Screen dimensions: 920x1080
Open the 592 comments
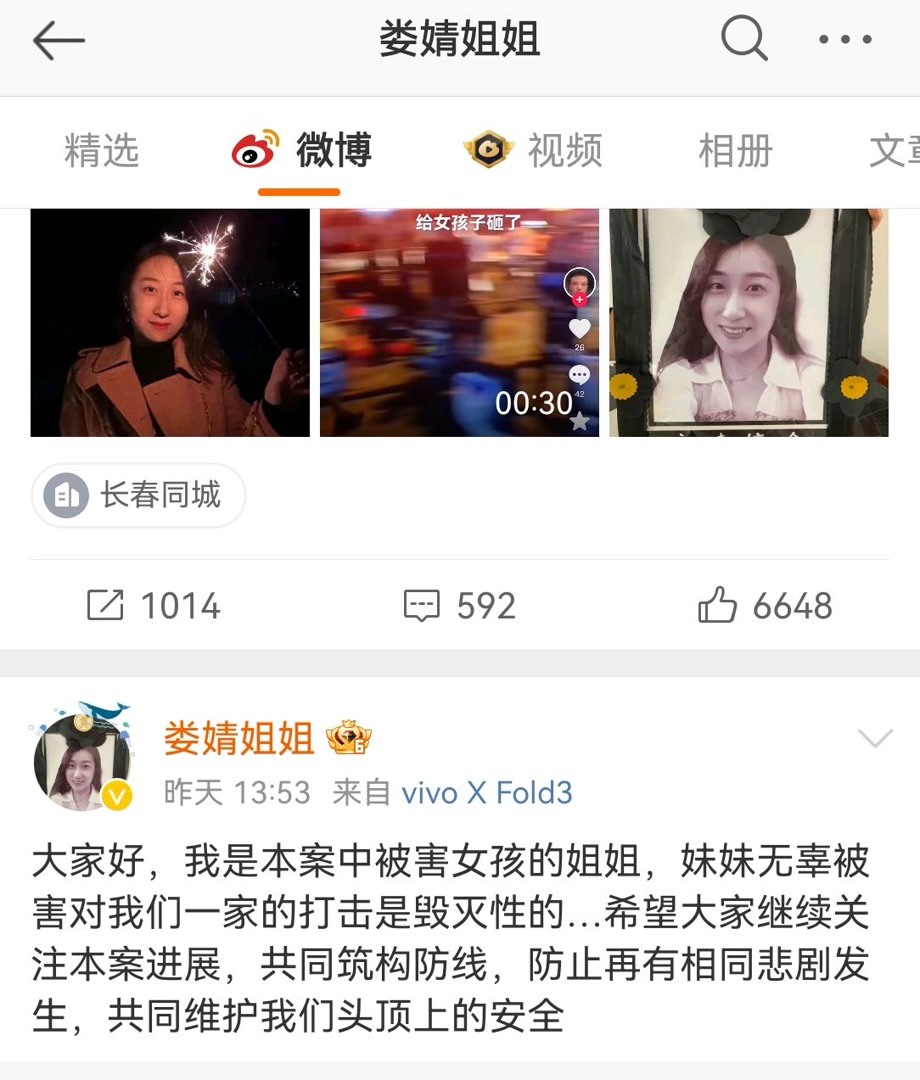(459, 606)
